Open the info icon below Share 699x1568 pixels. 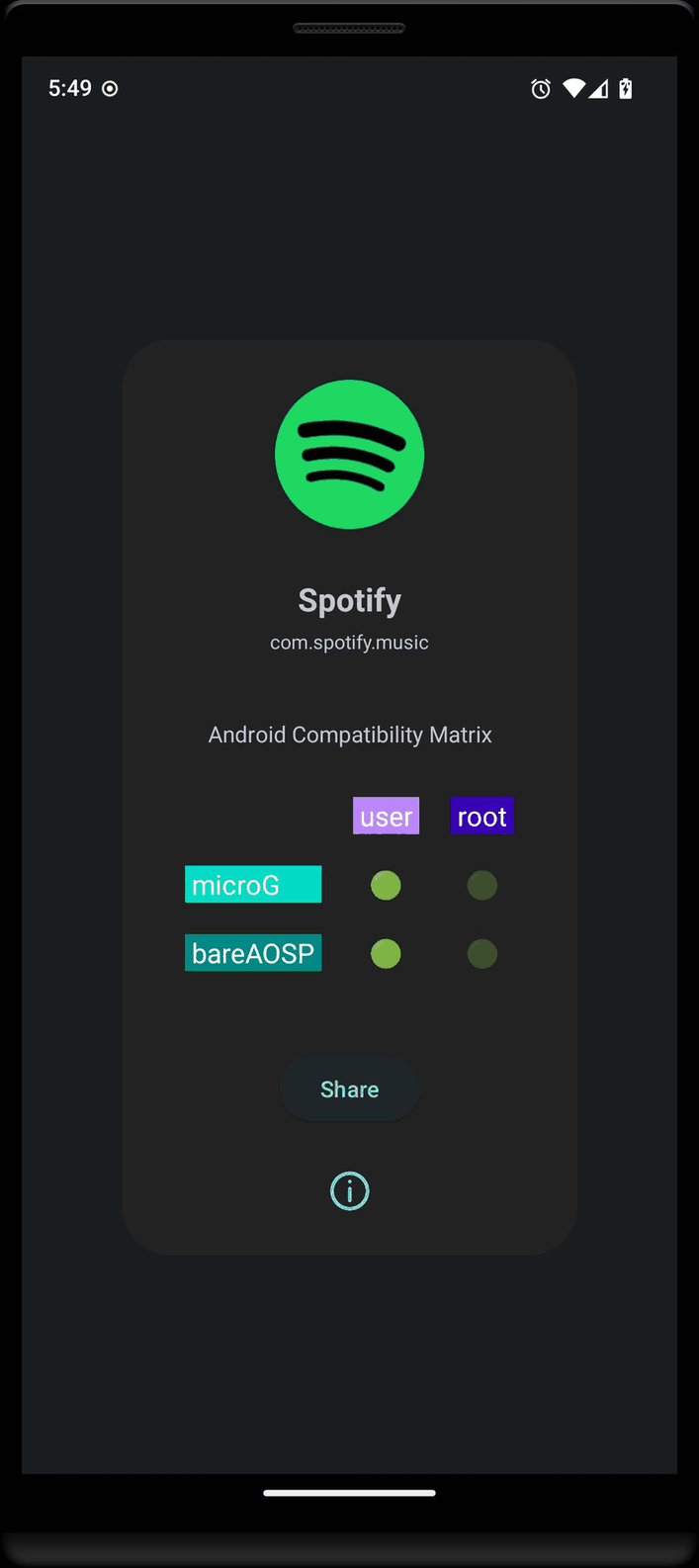(x=349, y=1191)
